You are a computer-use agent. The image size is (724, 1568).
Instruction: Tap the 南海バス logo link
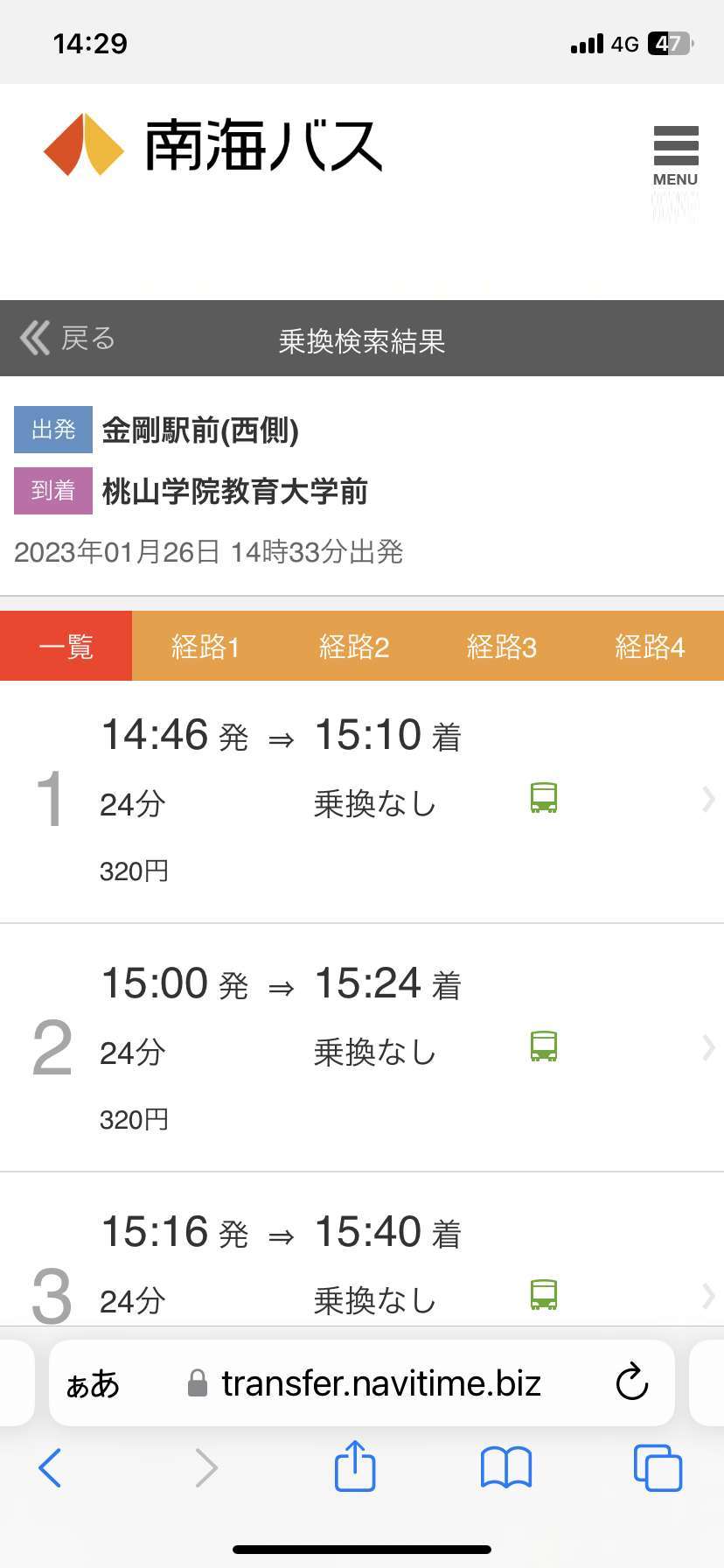click(213, 145)
